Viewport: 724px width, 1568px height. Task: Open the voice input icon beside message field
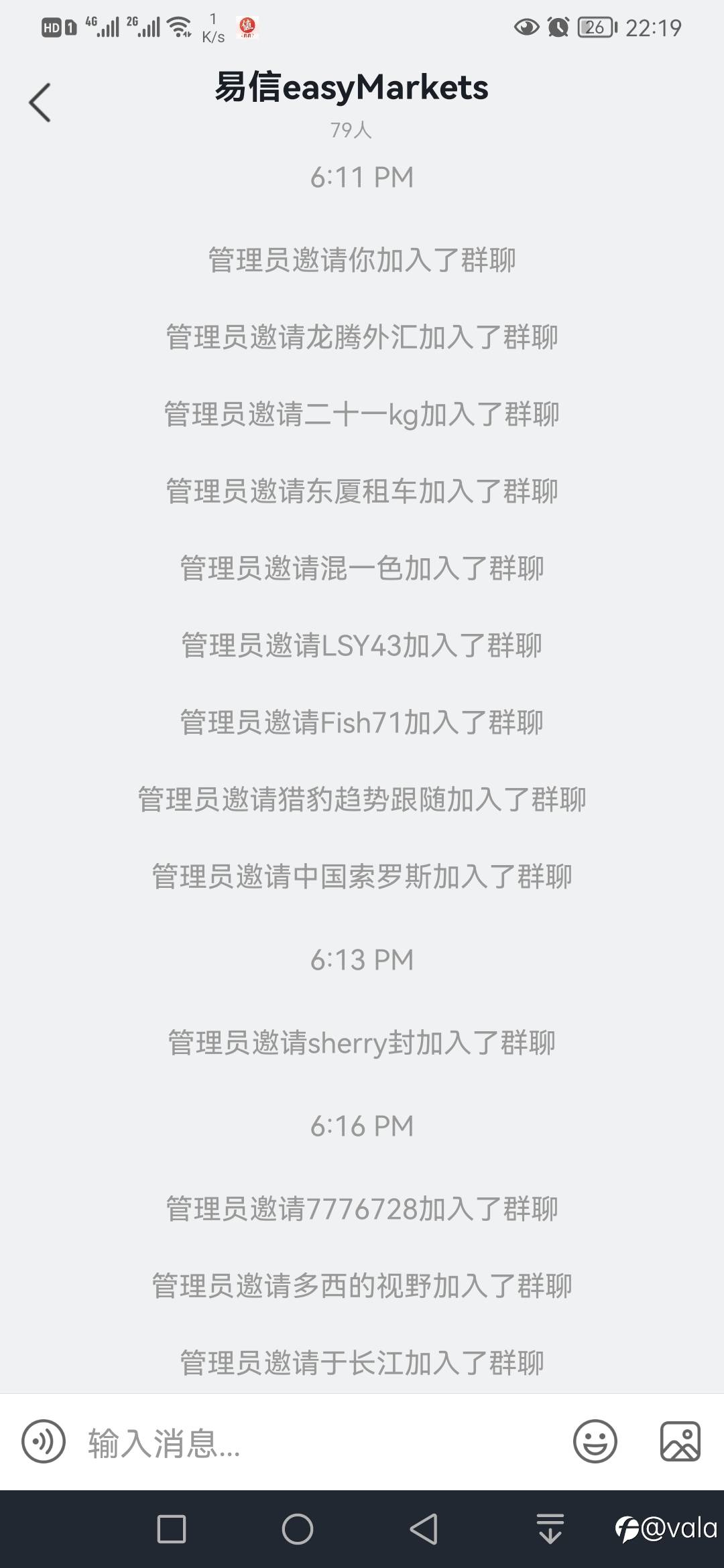point(42,1441)
